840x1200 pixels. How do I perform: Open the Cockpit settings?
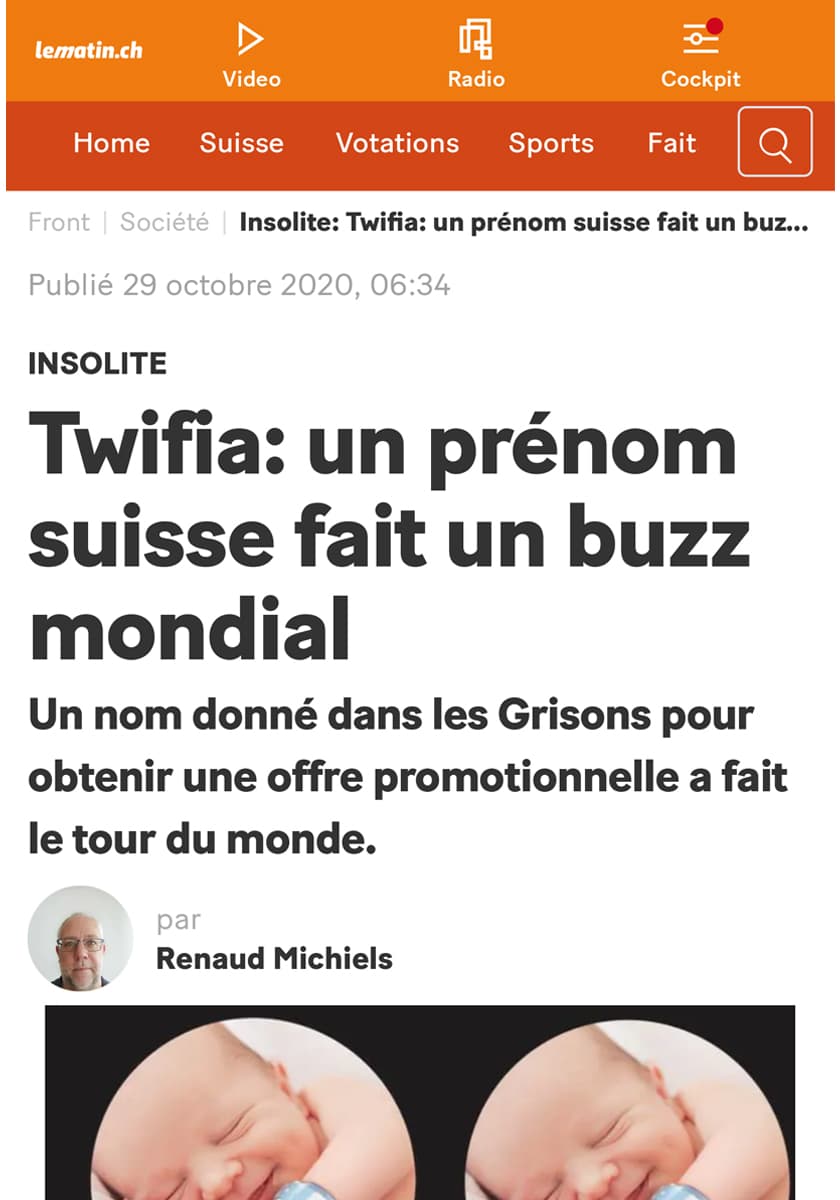pyautogui.click(x=700, y=56)
